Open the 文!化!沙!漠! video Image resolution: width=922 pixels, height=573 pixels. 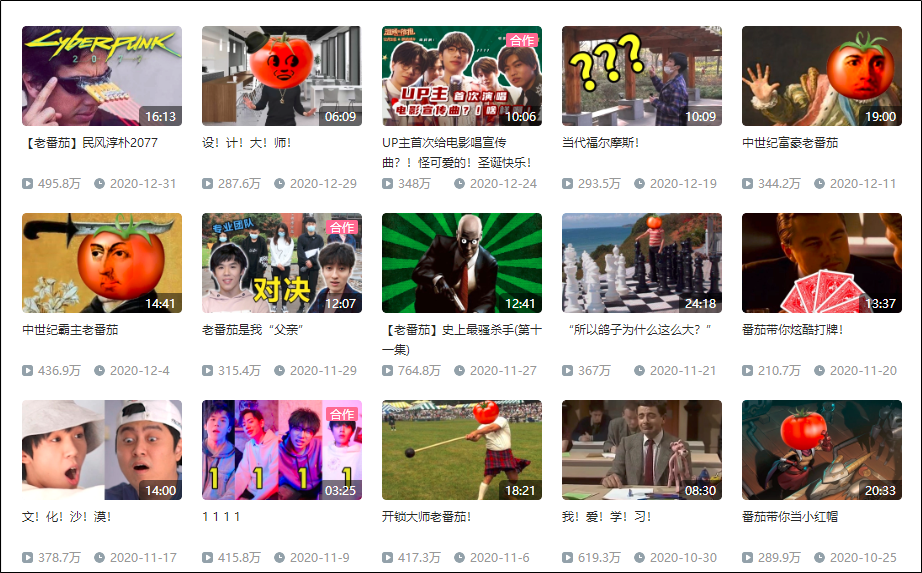pyautogui.click(x=102, y=450)
